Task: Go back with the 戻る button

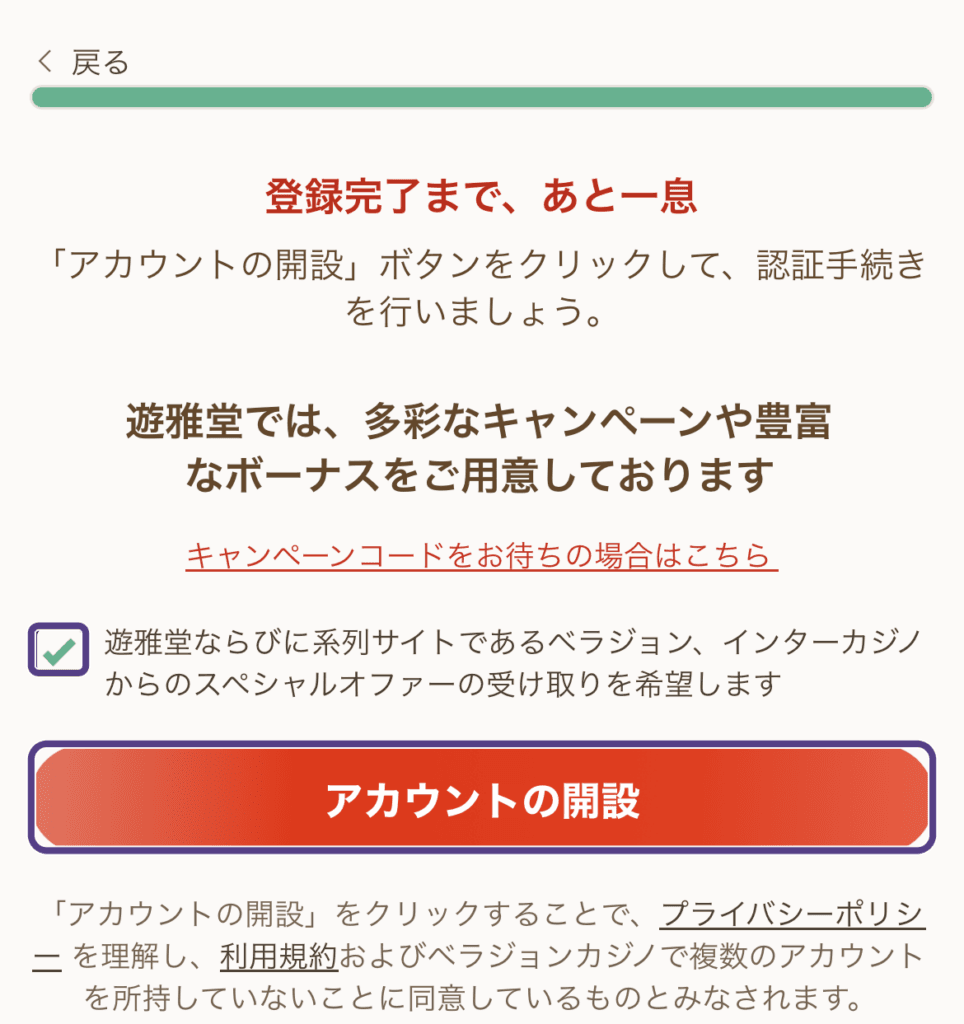Action: tap(84, 63)
